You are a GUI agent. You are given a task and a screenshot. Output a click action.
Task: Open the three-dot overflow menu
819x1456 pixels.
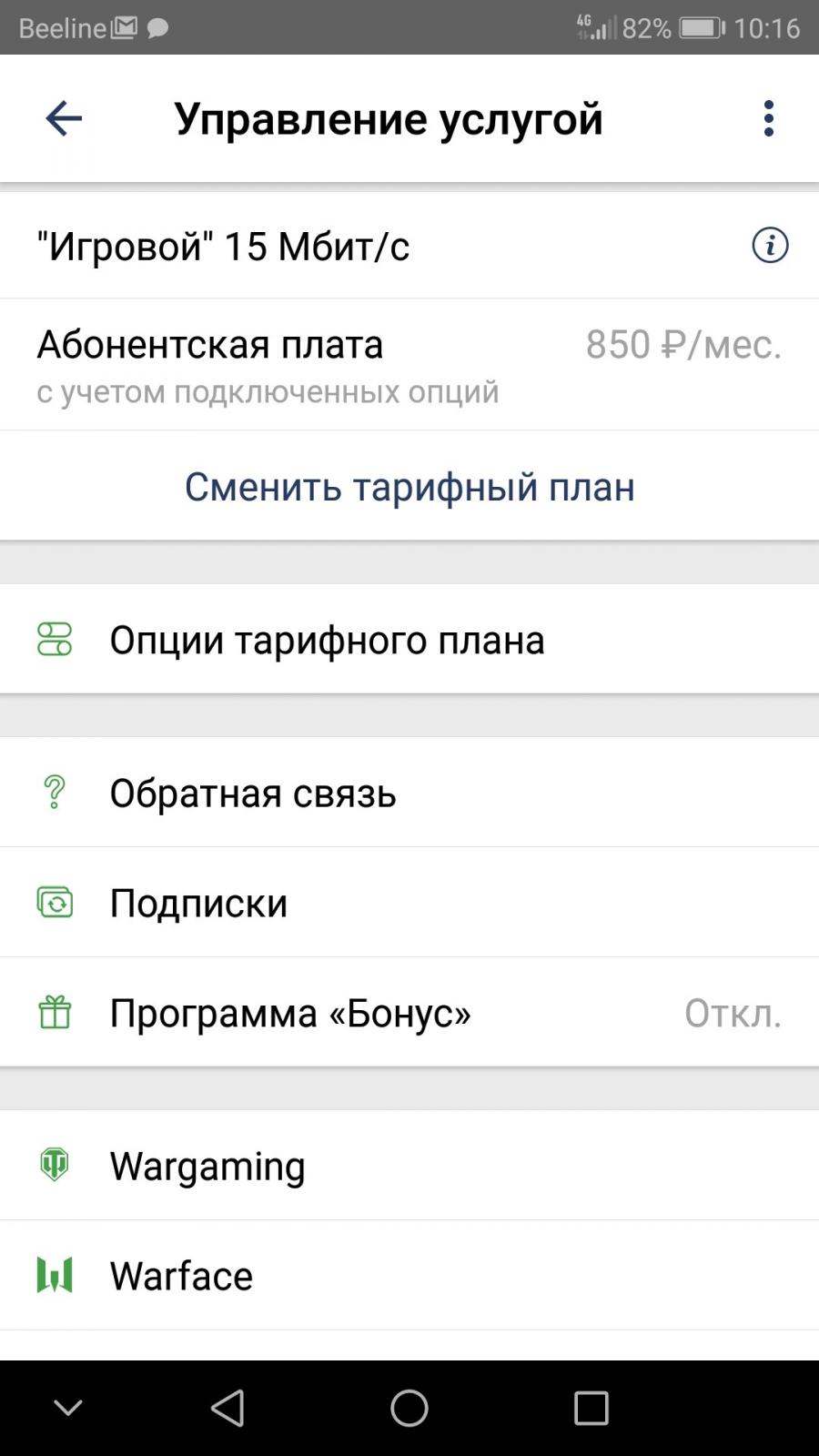point(769,118)
